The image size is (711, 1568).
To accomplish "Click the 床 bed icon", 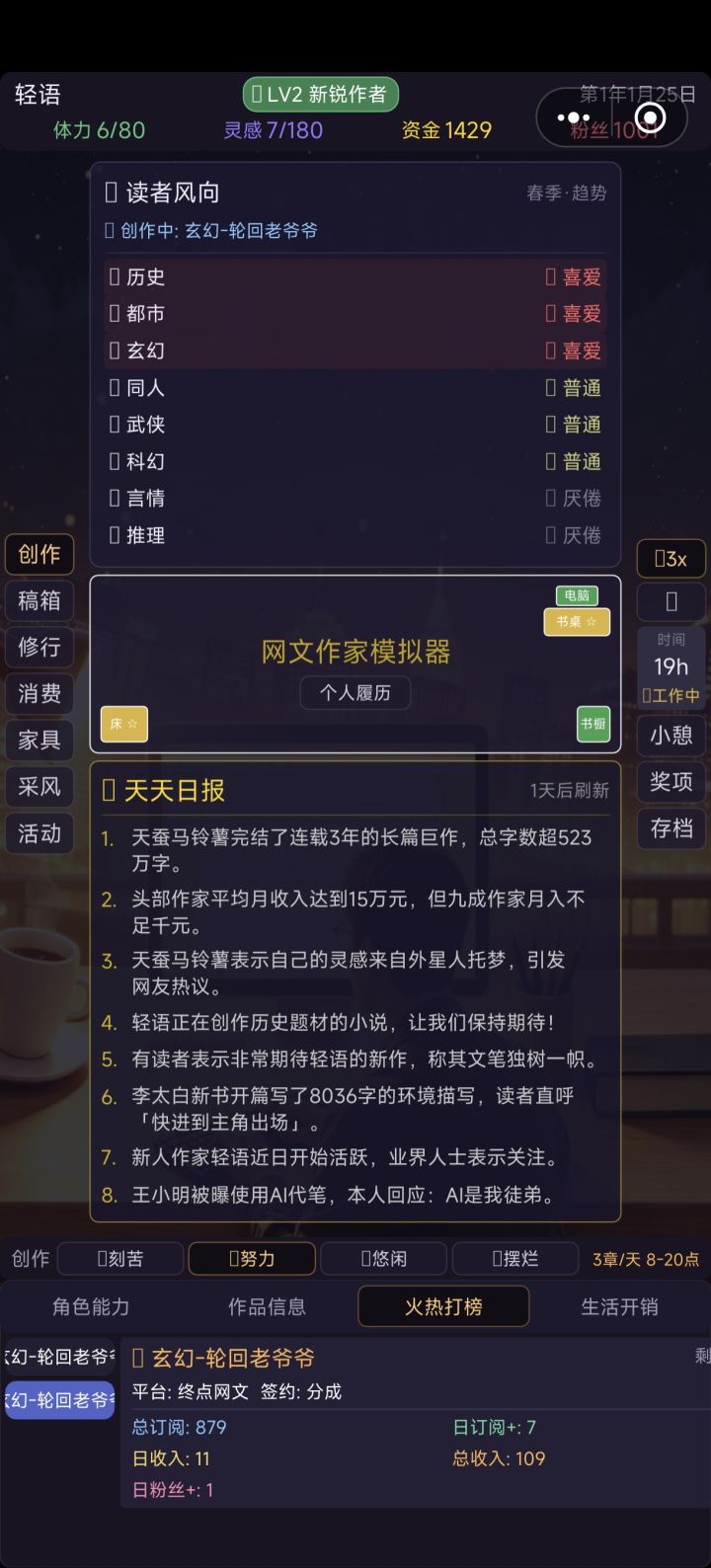I will pyautogui.click(x=122, y=724).
